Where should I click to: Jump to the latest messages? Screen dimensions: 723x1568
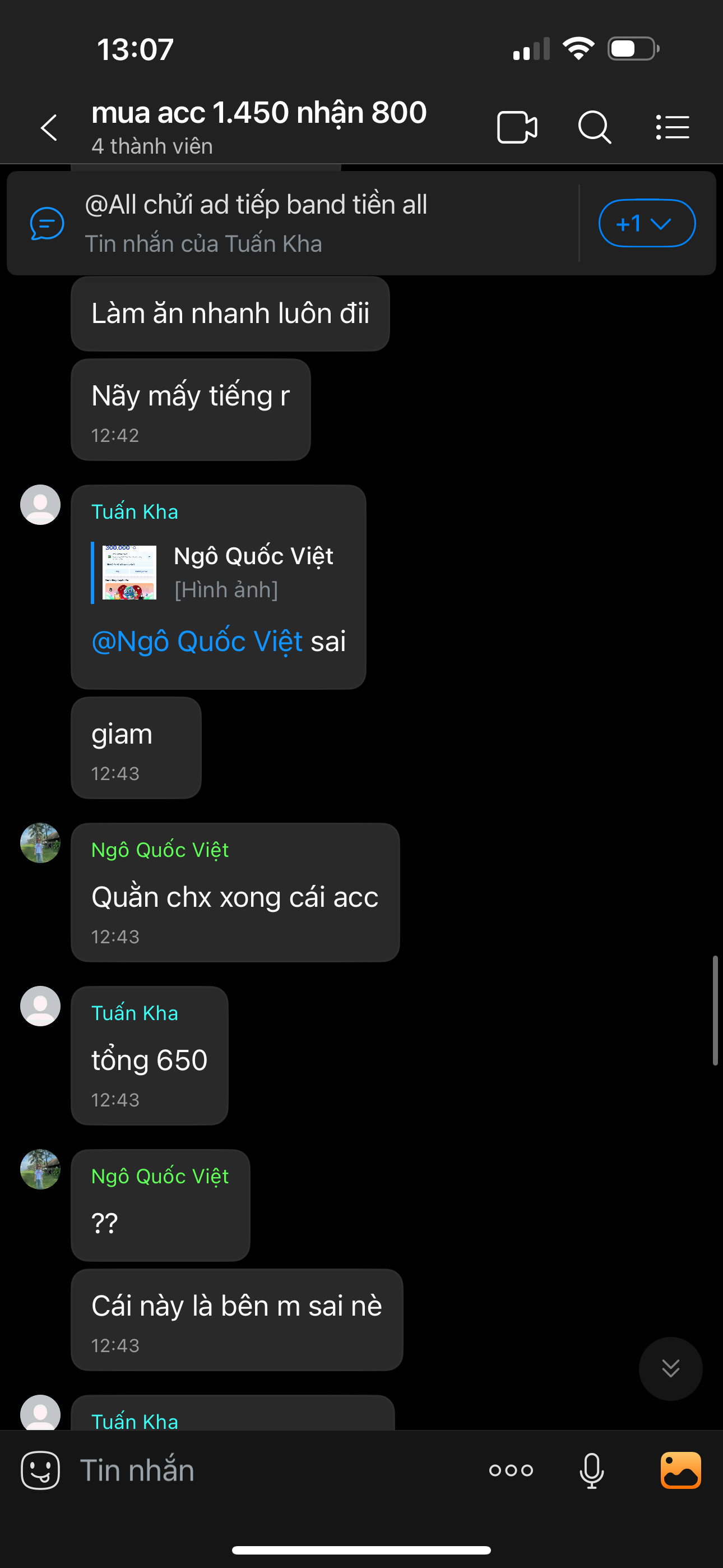pyautogui.click(x=670, y=1368)
